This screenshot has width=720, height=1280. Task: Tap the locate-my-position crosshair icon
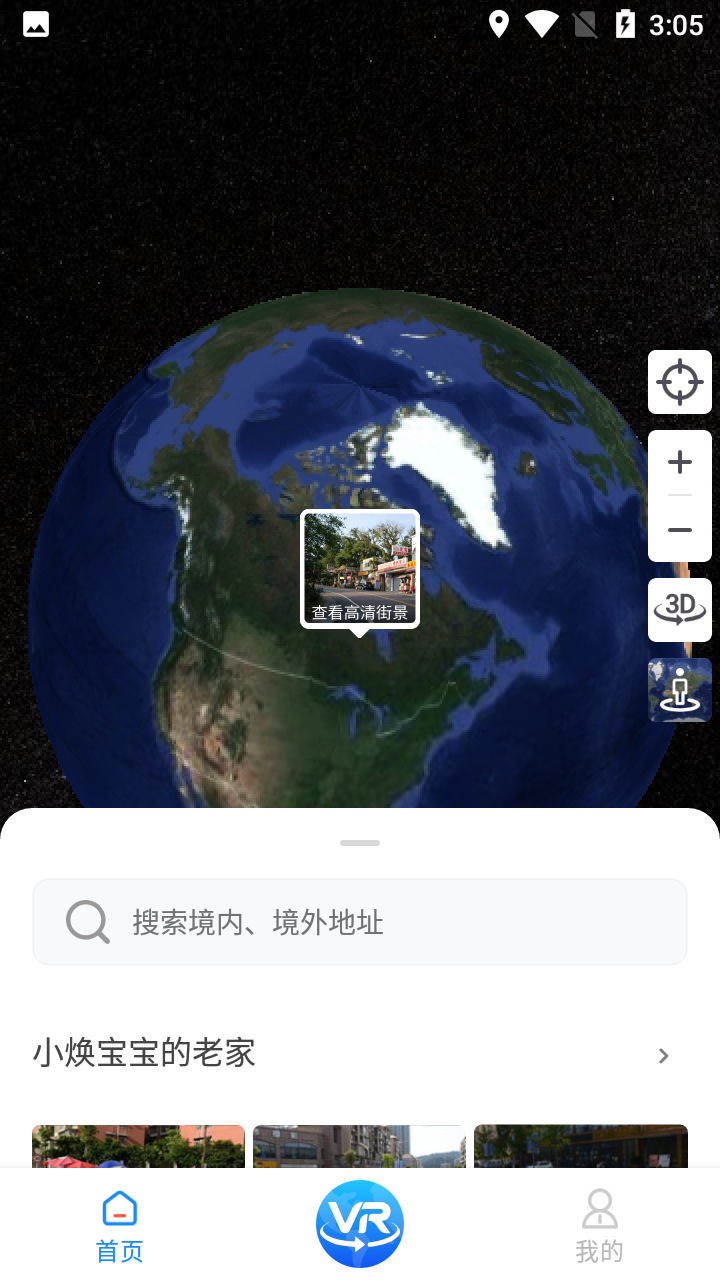click(x=680, y=382)
